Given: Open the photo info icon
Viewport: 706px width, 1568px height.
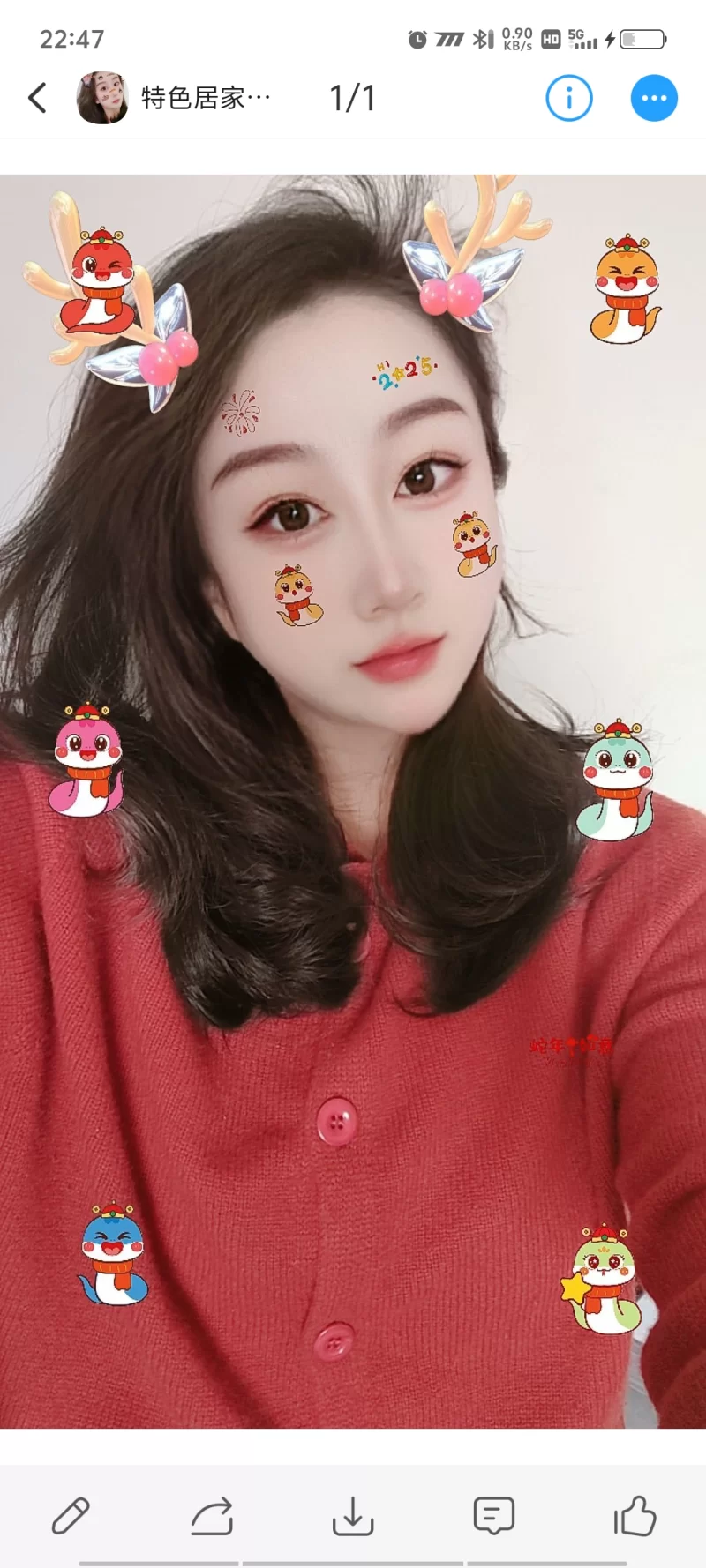Looking at the screenshot, I should [569, 98].
